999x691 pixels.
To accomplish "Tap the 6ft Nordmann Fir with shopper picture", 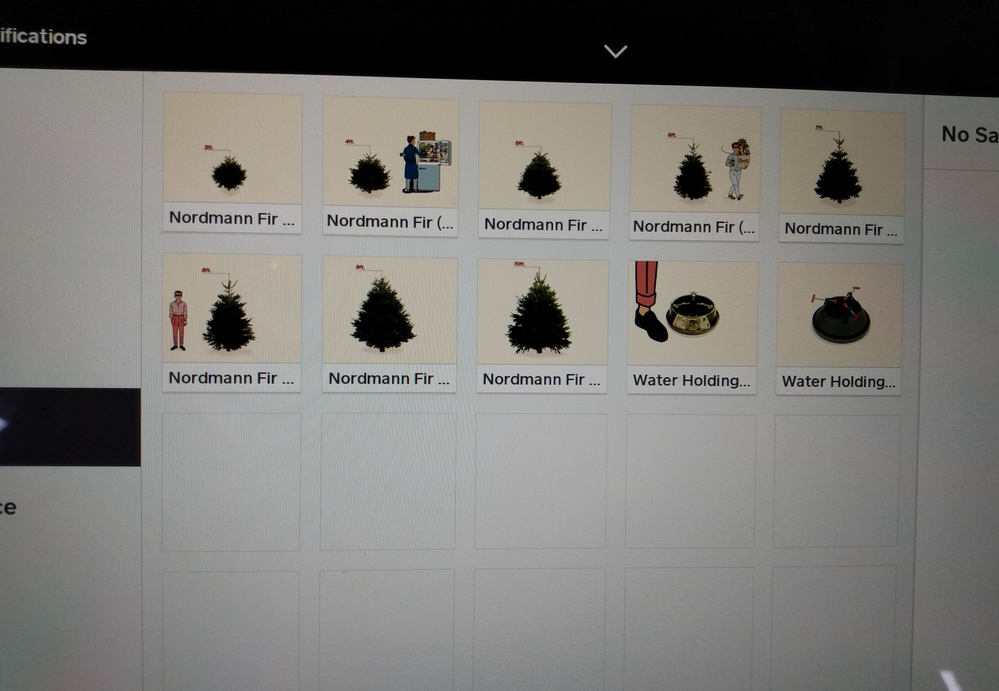I will [x=695, y=171].
